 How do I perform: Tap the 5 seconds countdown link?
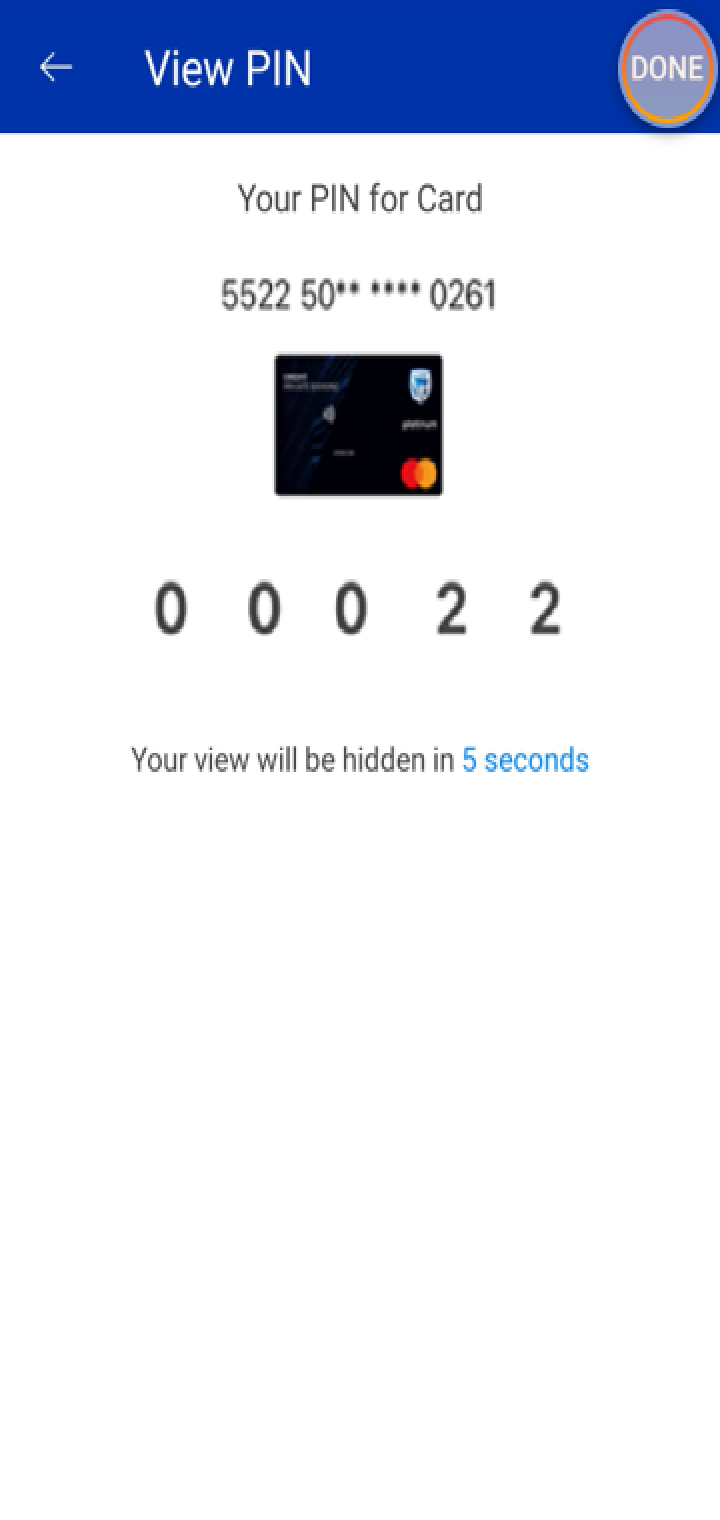(525, 760)
